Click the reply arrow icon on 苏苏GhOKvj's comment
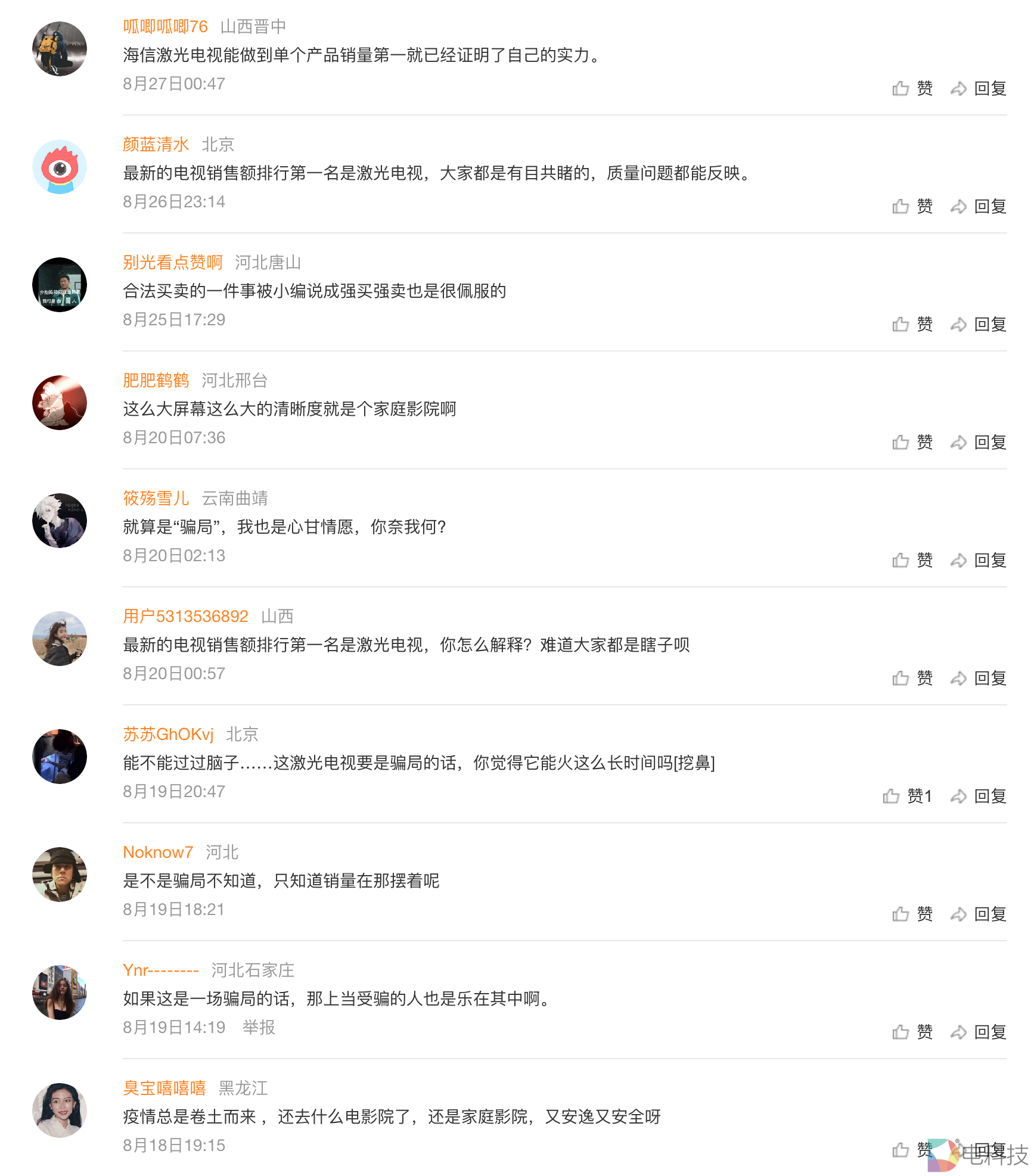Screen dimensions: 1031x1176 coord(959,796)
